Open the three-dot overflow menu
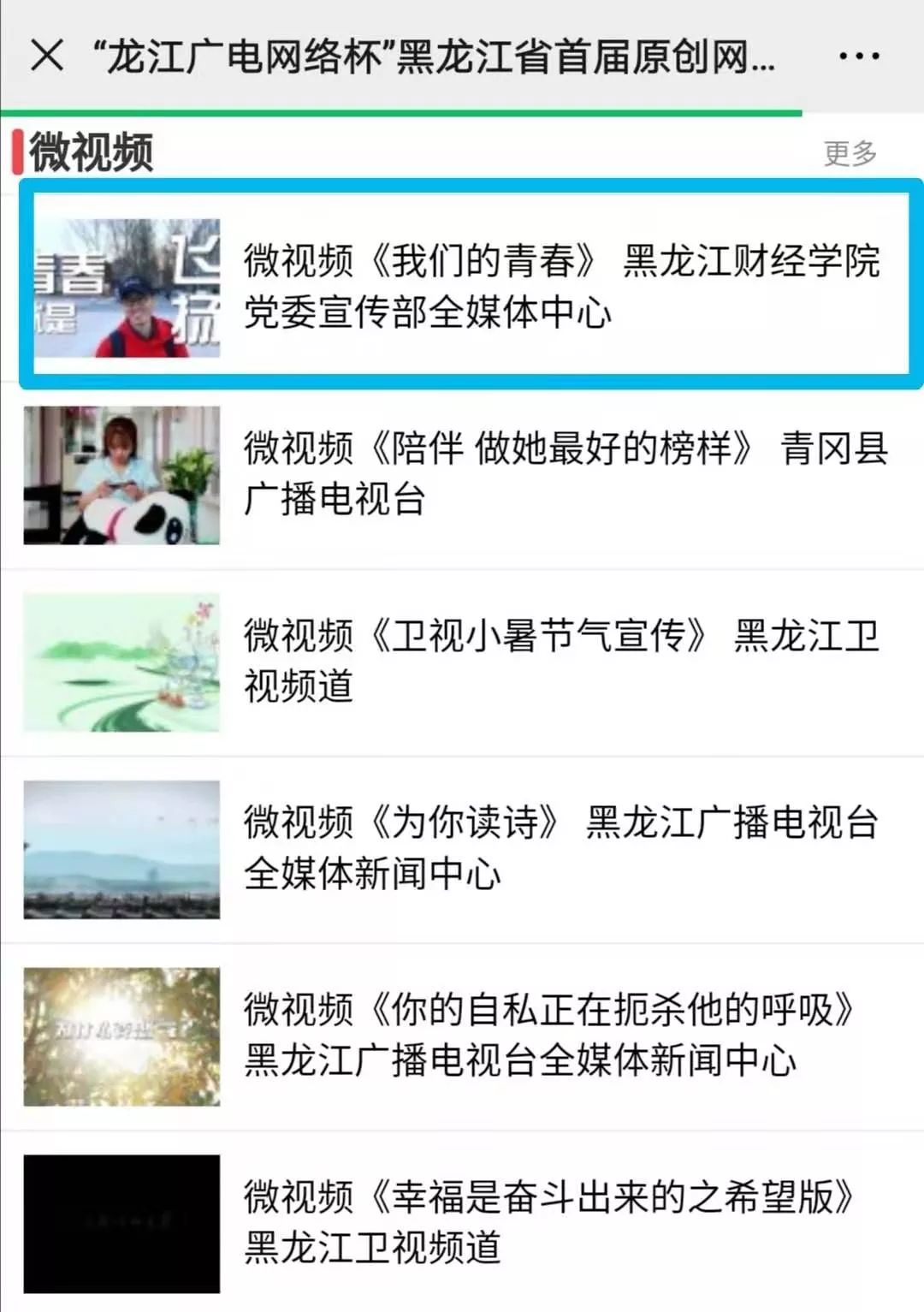924x1312 pixels. click(858, 56)
